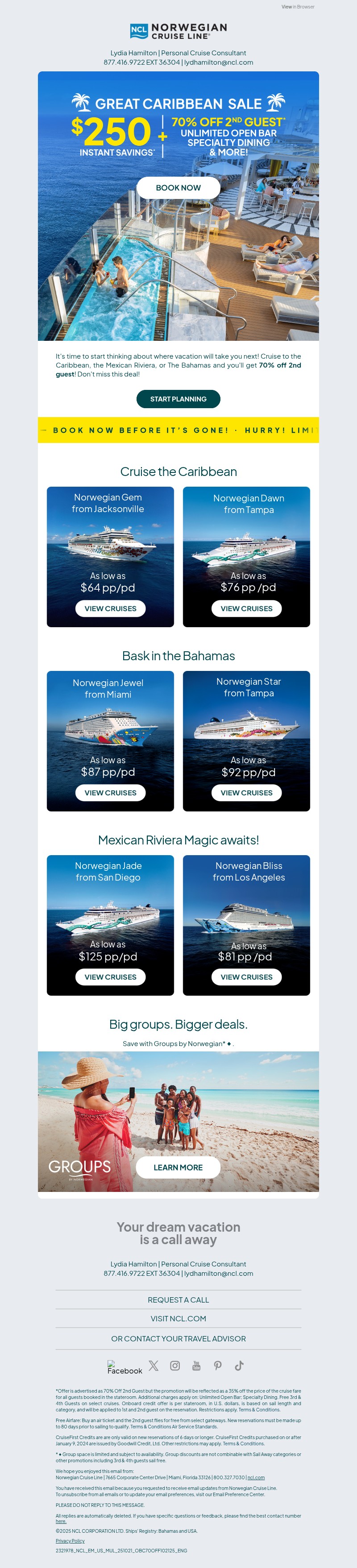The width and height of the screenshot is (357, 1568).
Task: Open the Visit NCL.com link
Action: click(178, 1319)
